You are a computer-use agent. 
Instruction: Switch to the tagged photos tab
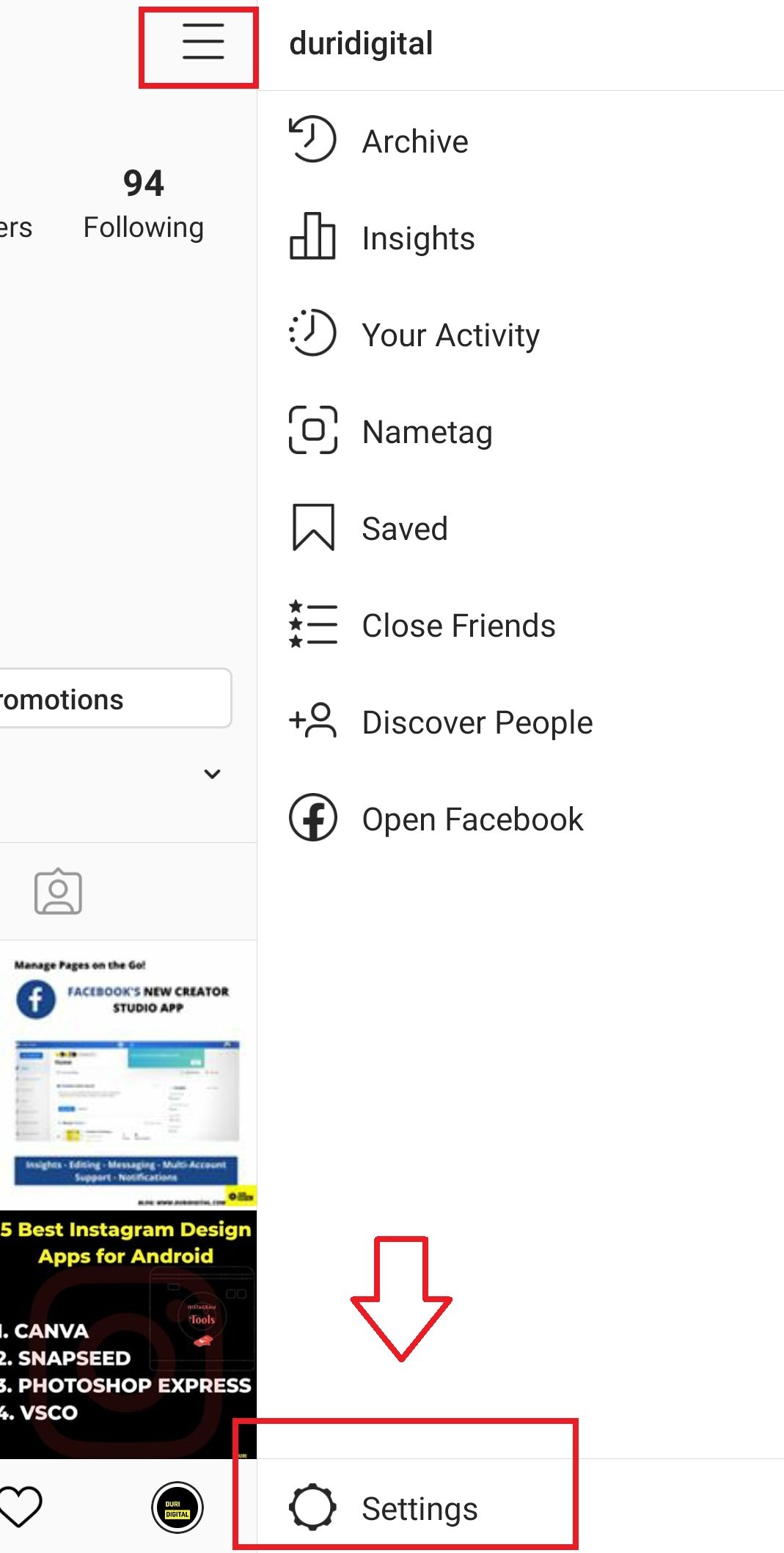click(58, 891)
